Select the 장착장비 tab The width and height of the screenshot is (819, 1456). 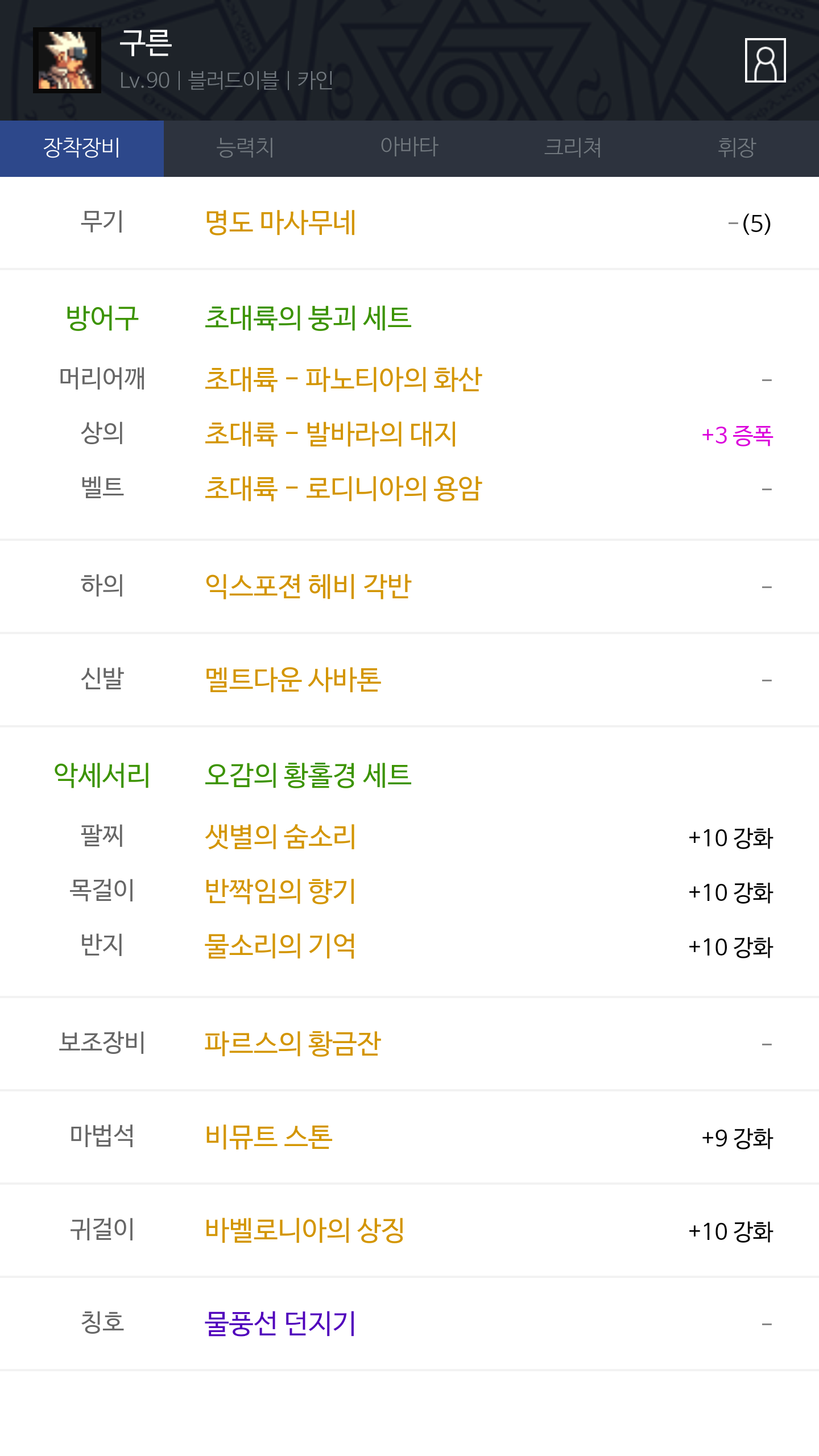tap(82, 148)
